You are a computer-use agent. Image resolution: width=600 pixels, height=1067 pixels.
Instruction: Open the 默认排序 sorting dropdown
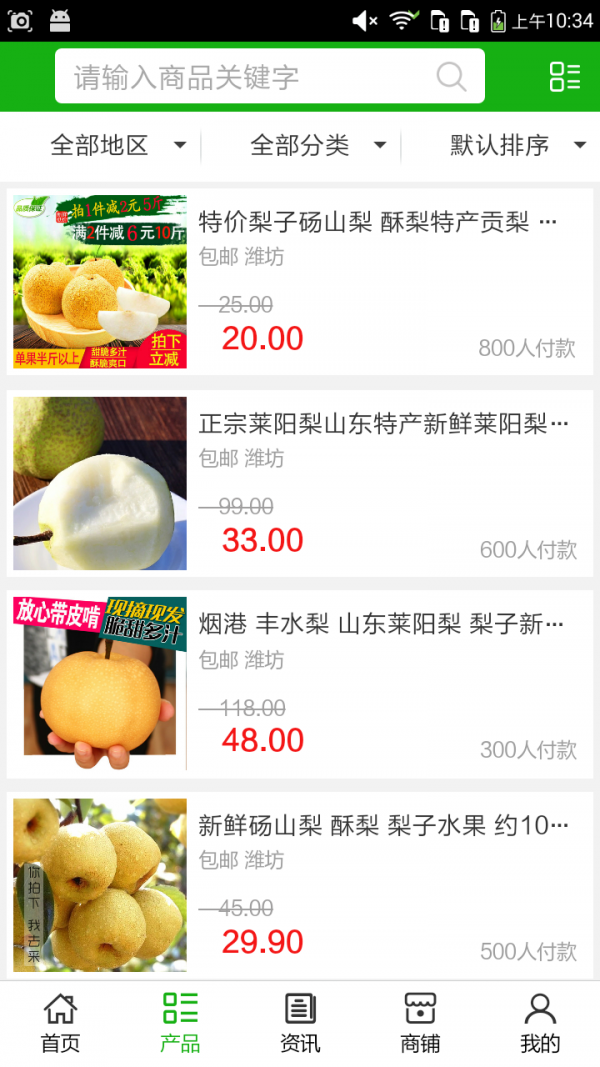tap(515, 146)
